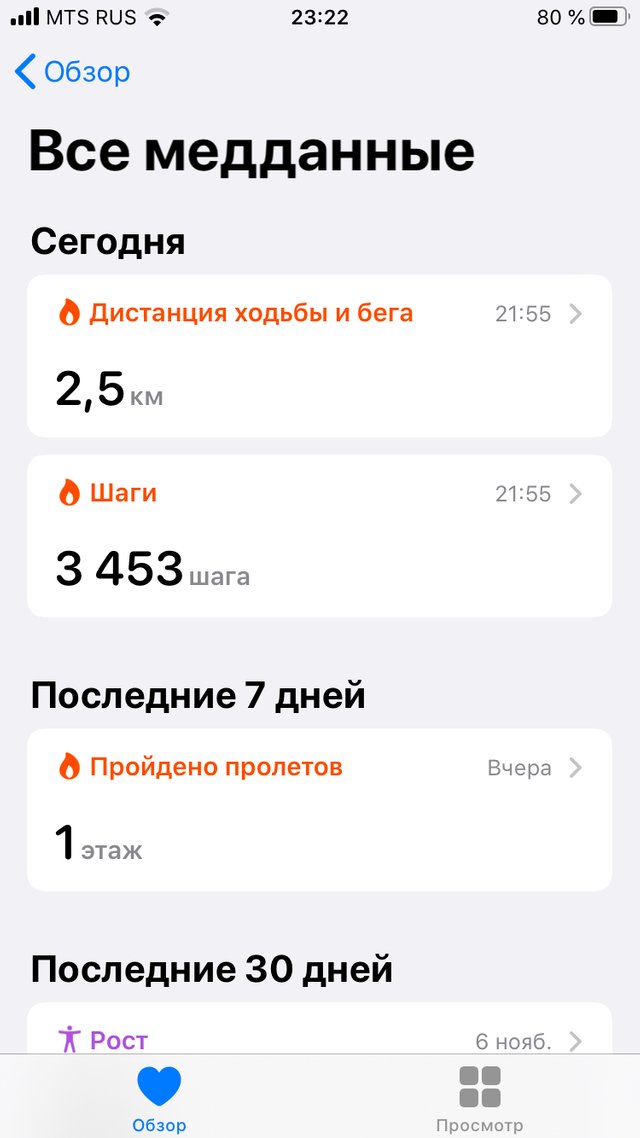
Task: Open the Рост card
Action: (x=319, y=1028)
